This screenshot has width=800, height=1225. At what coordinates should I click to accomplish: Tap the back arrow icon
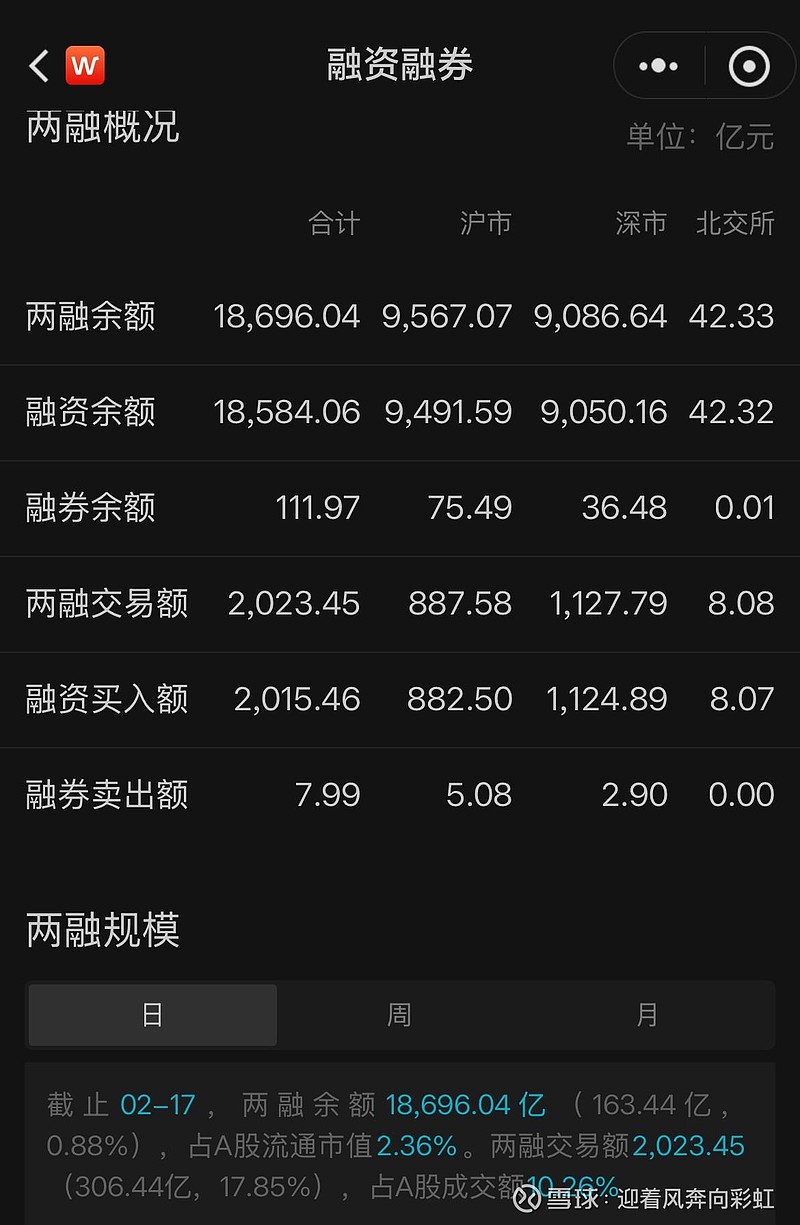(38, 65)
